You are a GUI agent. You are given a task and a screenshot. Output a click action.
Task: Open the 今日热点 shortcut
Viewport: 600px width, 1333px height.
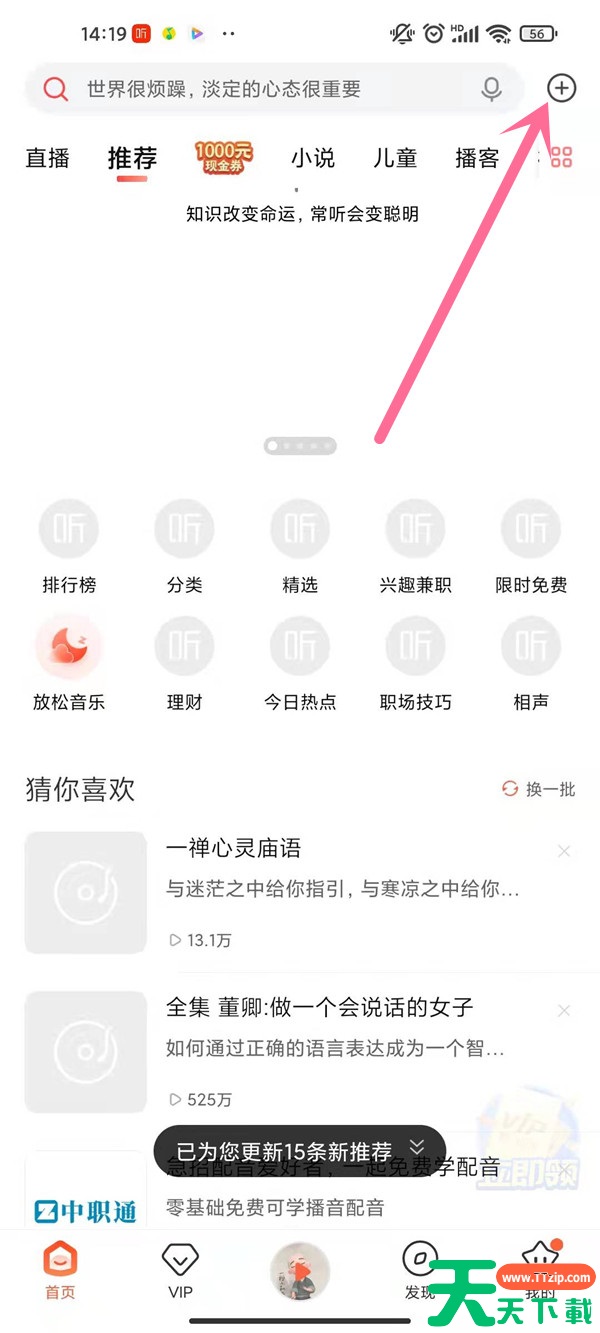click(300, 663)
